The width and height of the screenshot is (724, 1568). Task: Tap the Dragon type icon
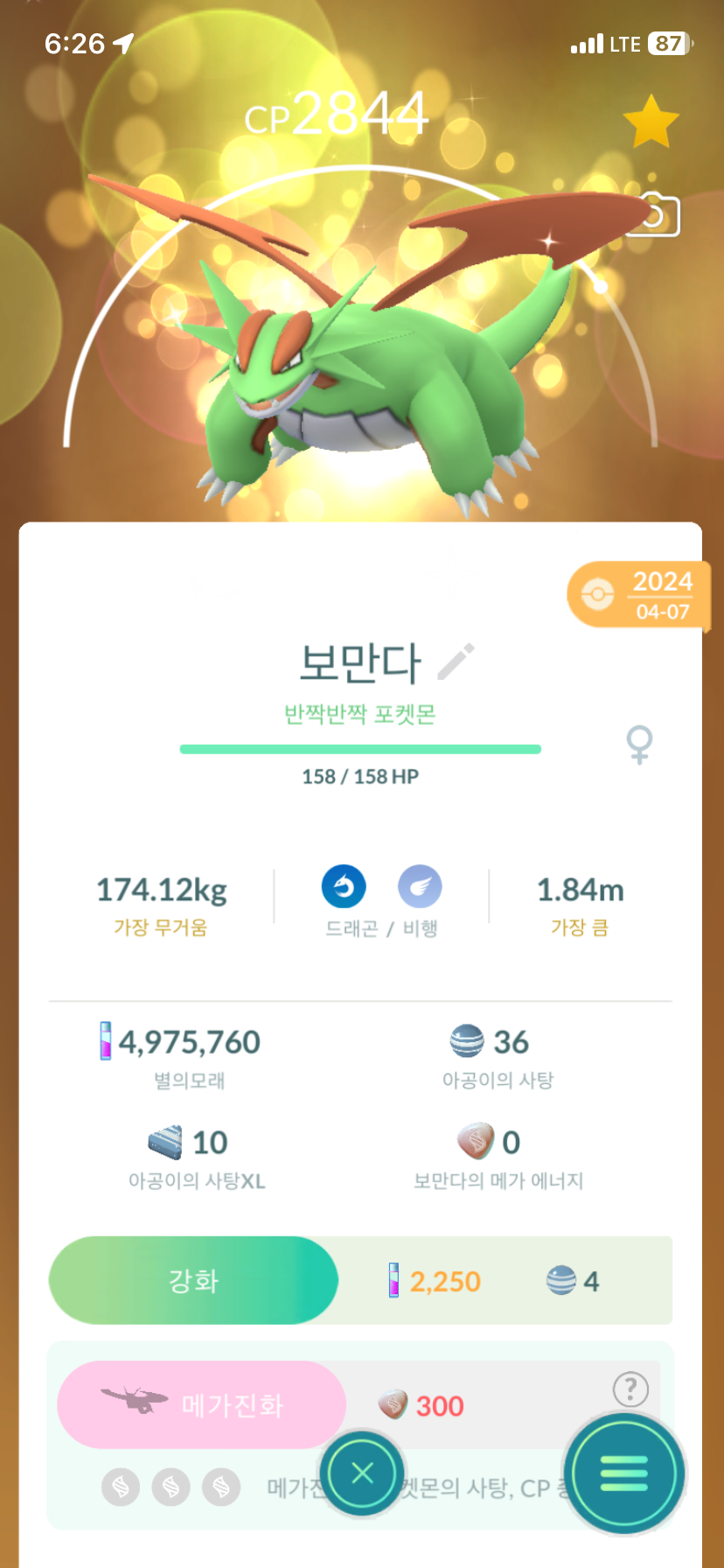click(344, 887)
